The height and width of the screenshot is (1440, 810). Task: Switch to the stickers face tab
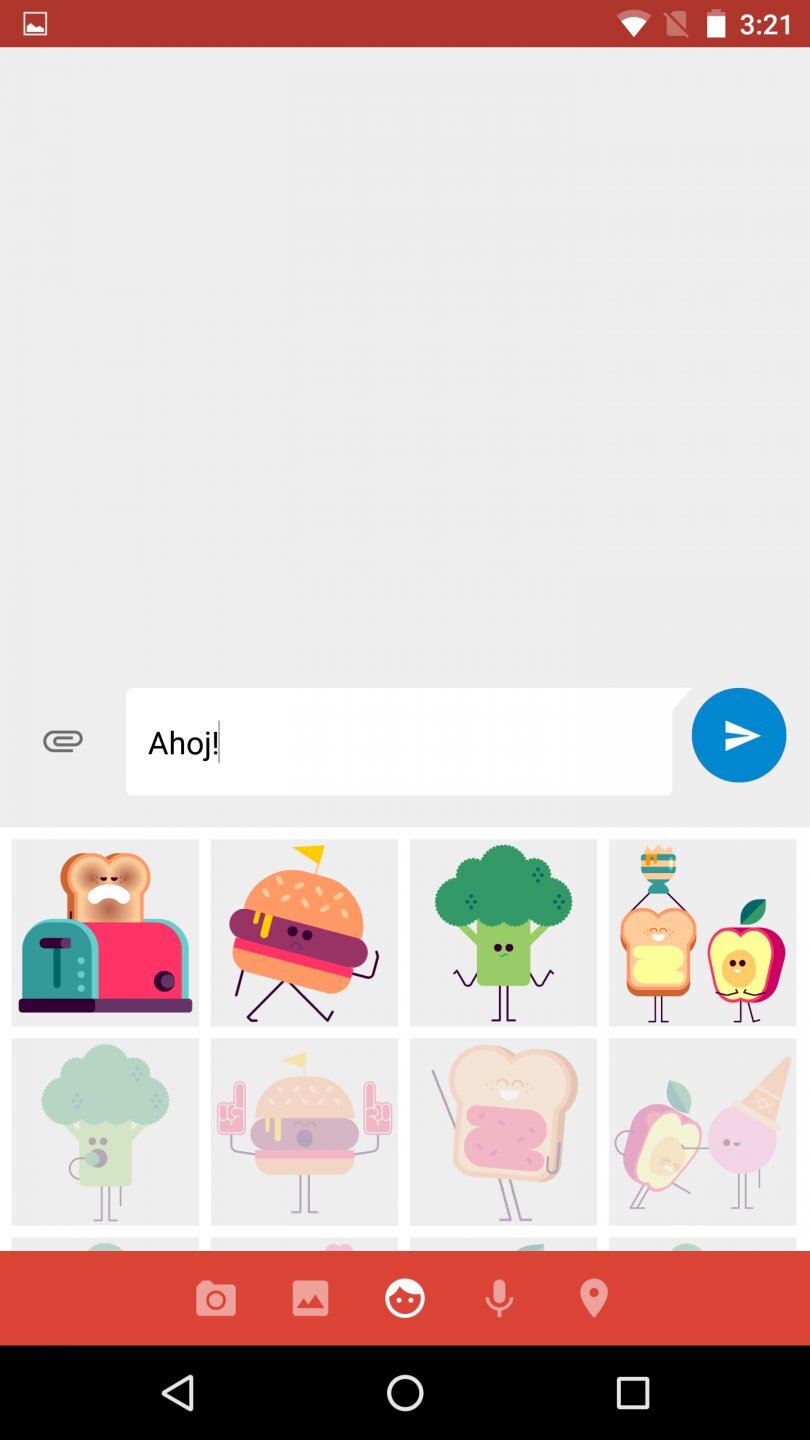405,1299
